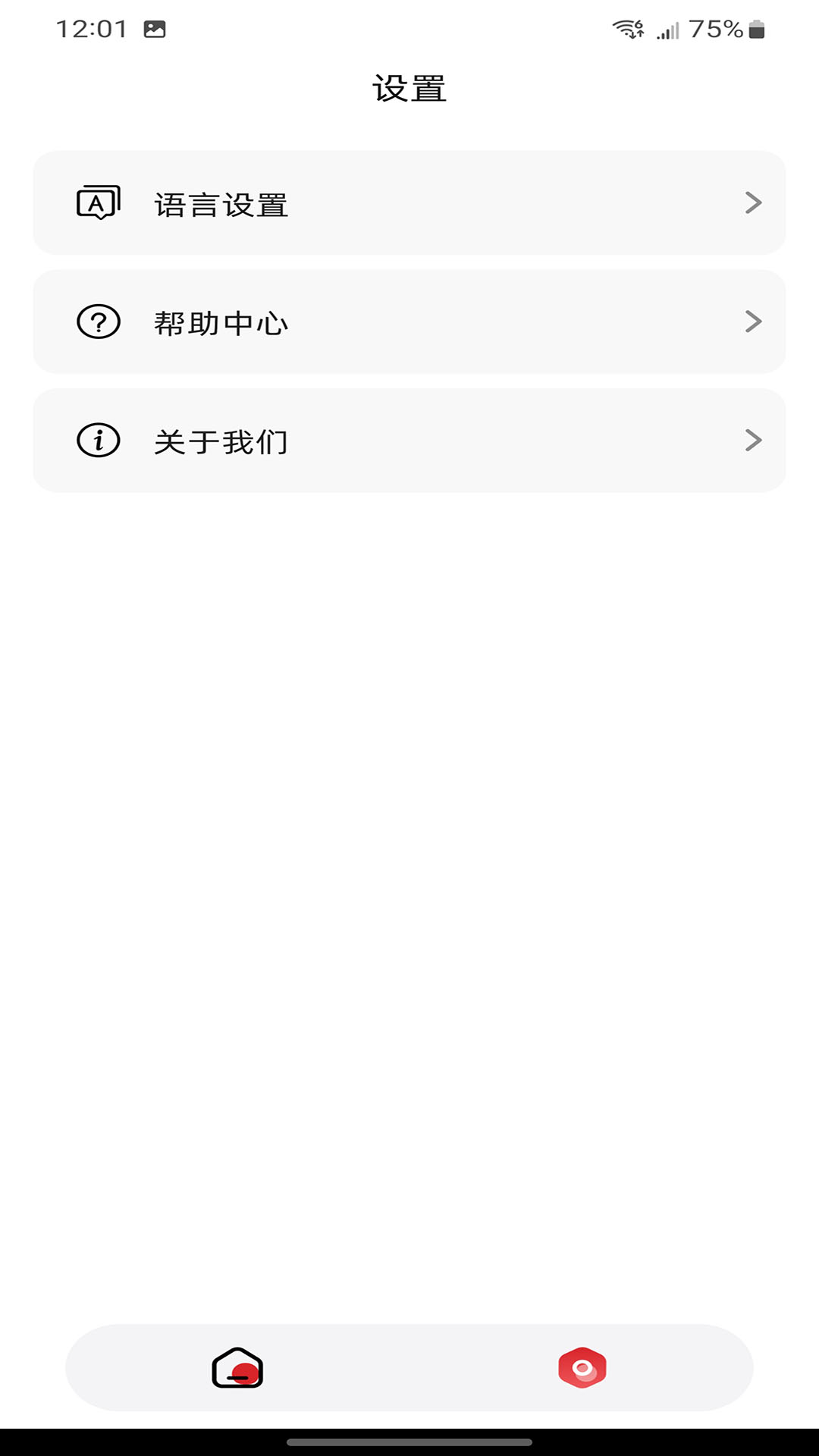This screenshot has height=1456, width=819.
Task: Tap the Wi-Fi 6 status icon
Action: (626, 27)
